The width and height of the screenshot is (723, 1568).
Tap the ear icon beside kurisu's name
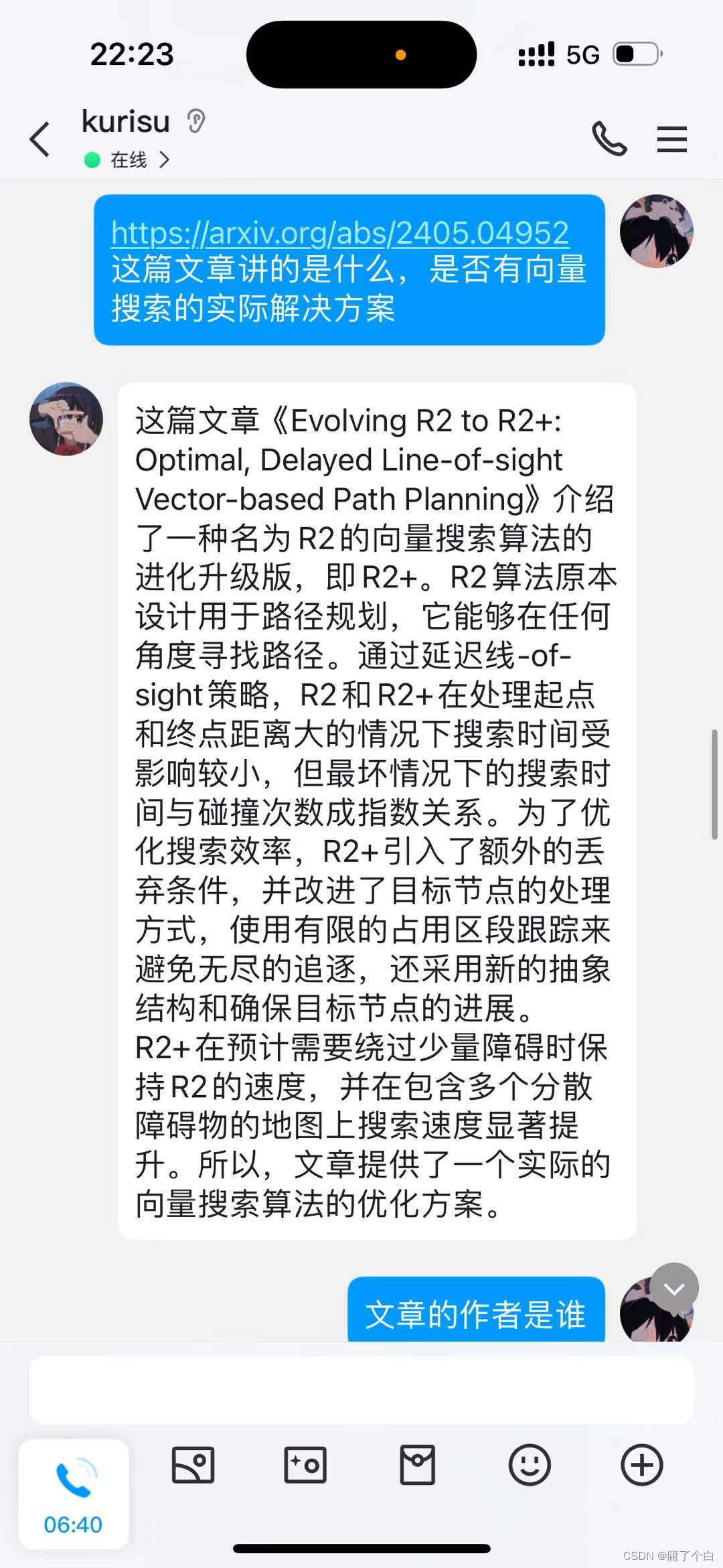tap(194, 122)
